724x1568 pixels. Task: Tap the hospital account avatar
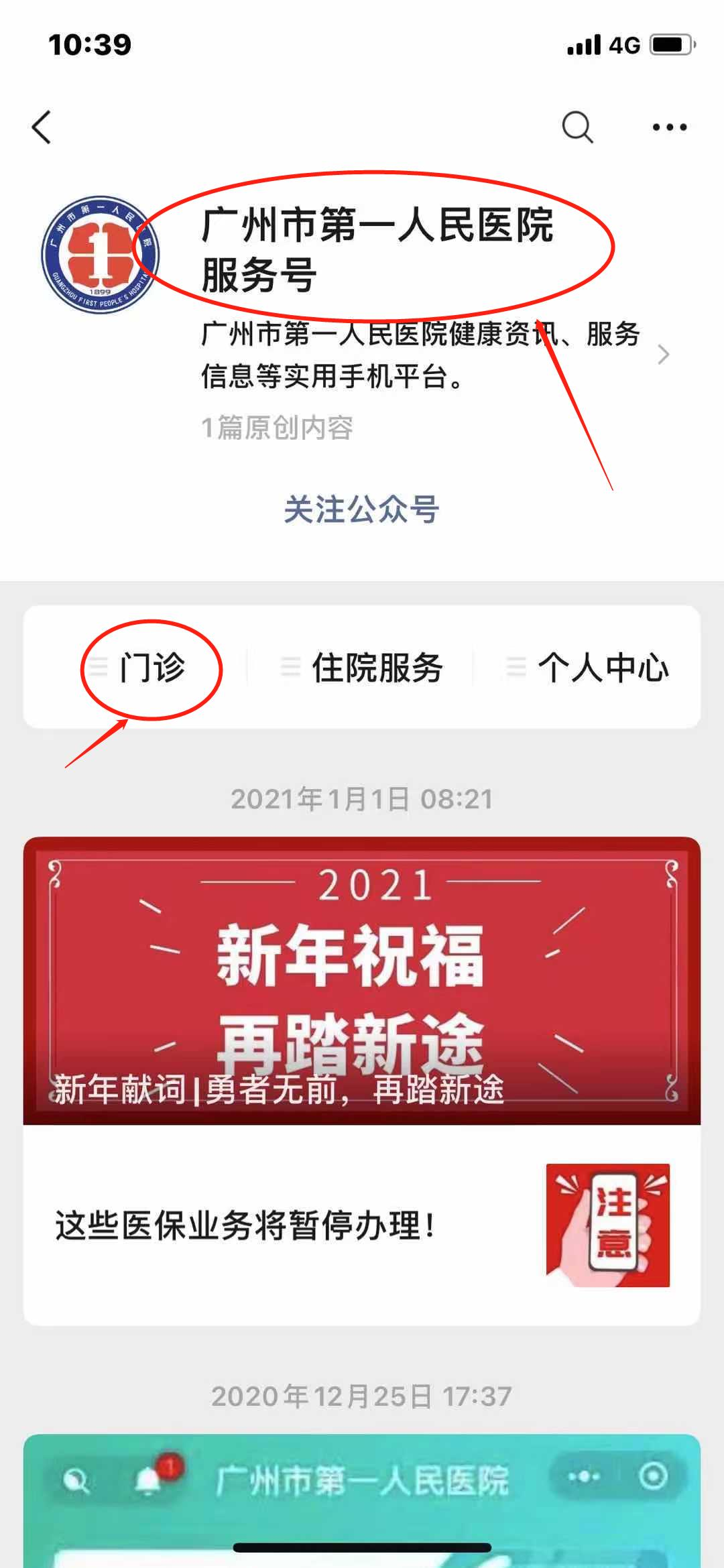99,255
